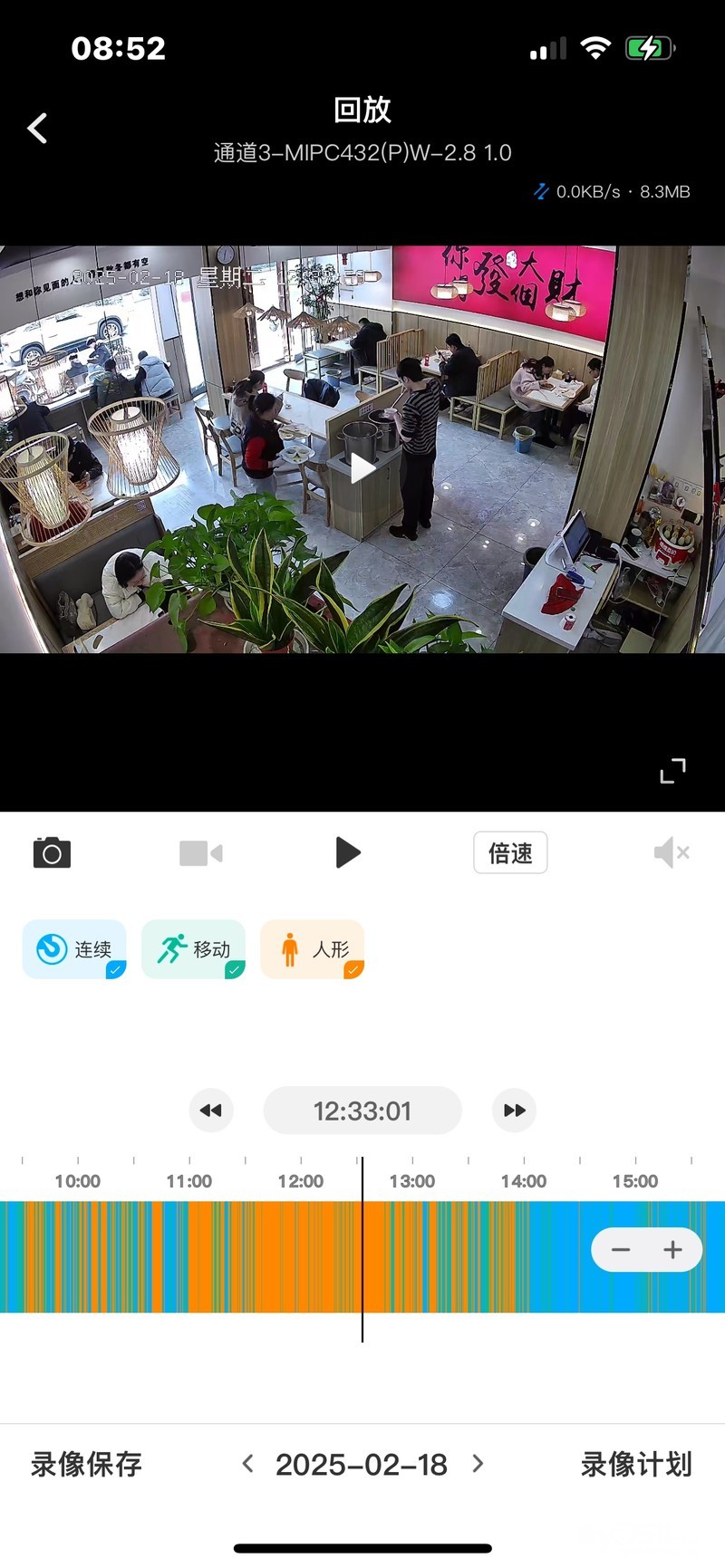Unmute the video sound
Viewport: 725px width, 1568px height.
click(672, 852)
